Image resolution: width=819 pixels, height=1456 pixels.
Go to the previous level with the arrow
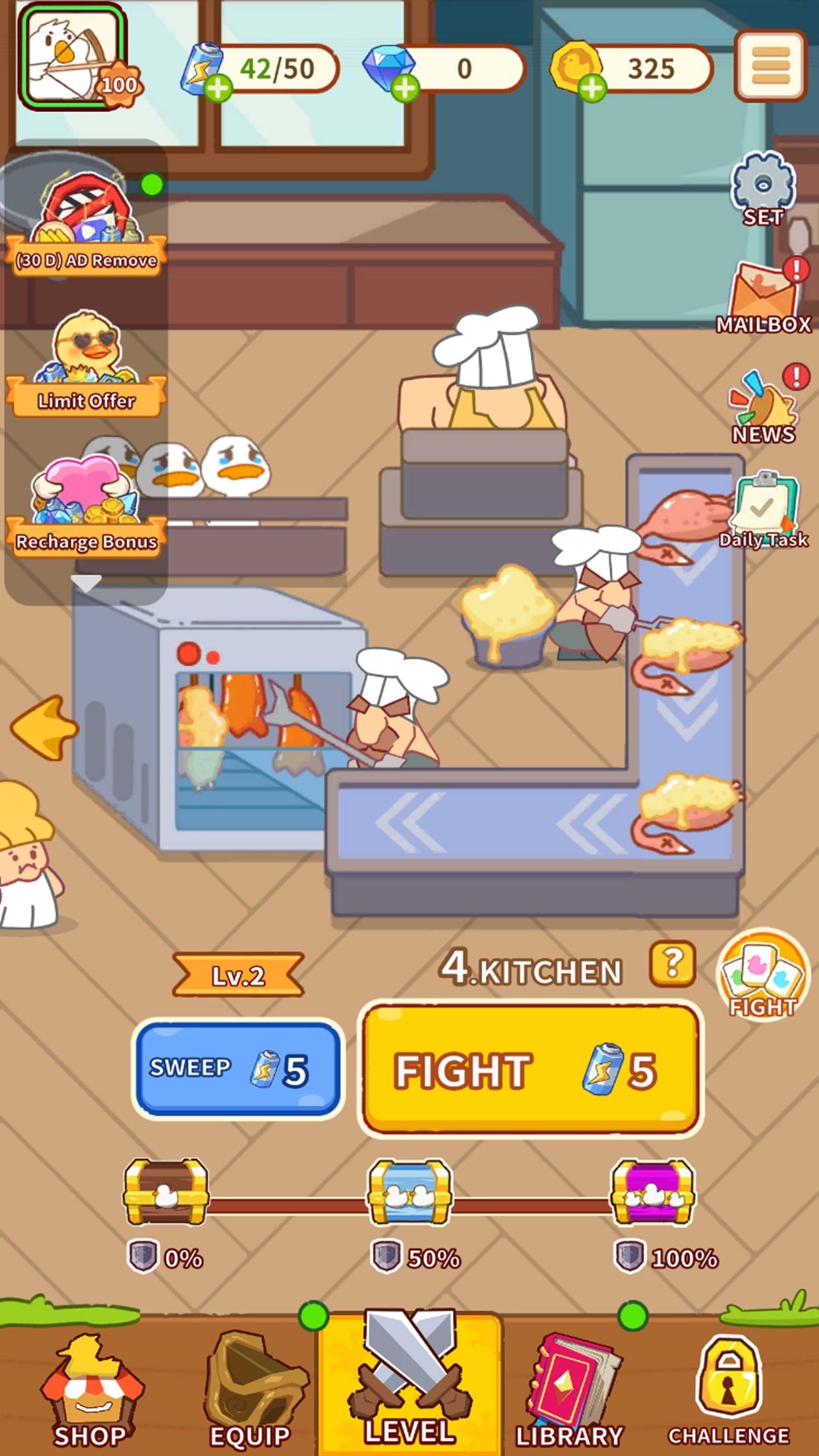point(44,728)
